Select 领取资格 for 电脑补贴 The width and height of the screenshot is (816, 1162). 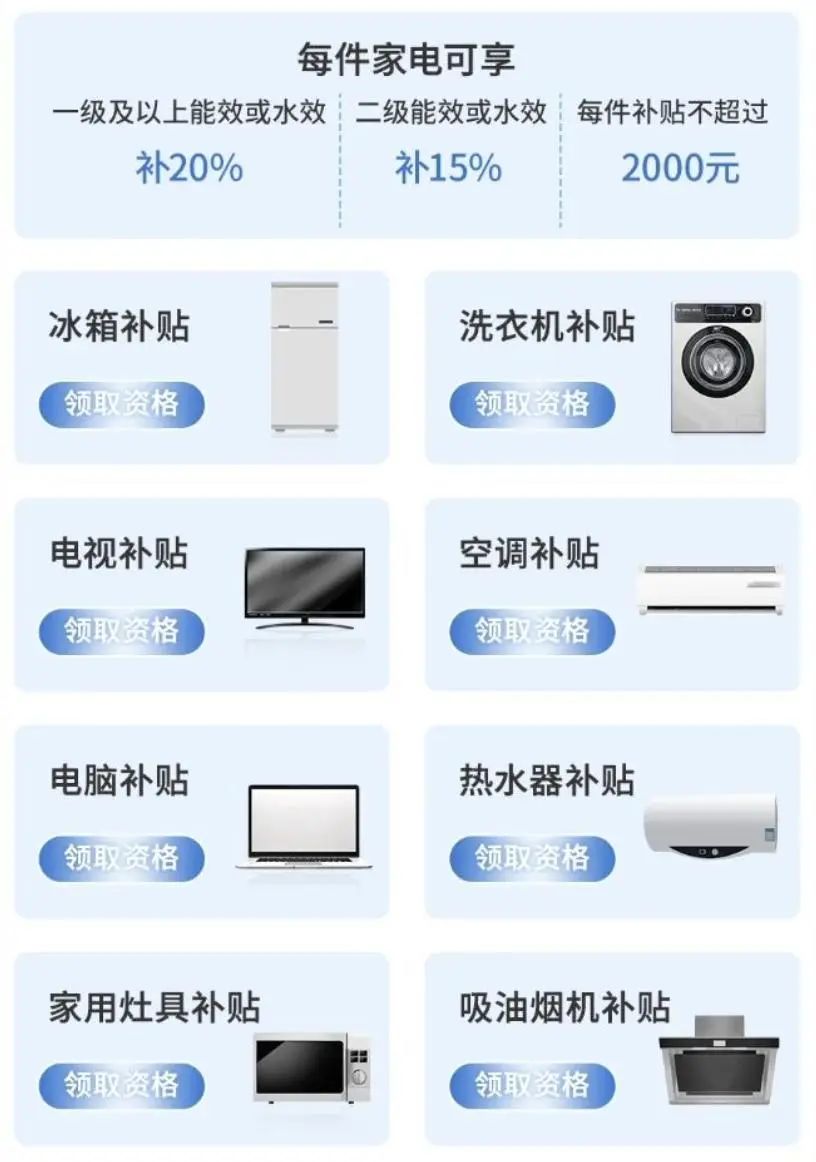122,858
